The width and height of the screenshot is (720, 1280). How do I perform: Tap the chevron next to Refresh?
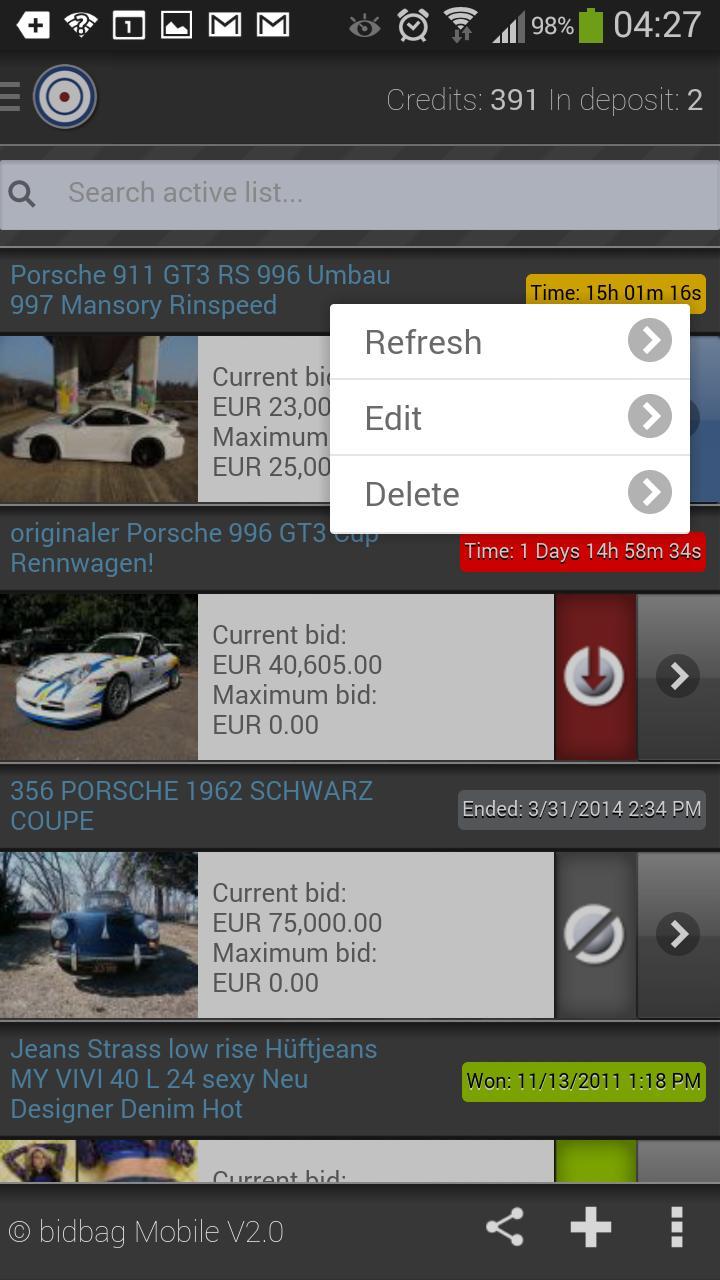[x=648, y=341]
